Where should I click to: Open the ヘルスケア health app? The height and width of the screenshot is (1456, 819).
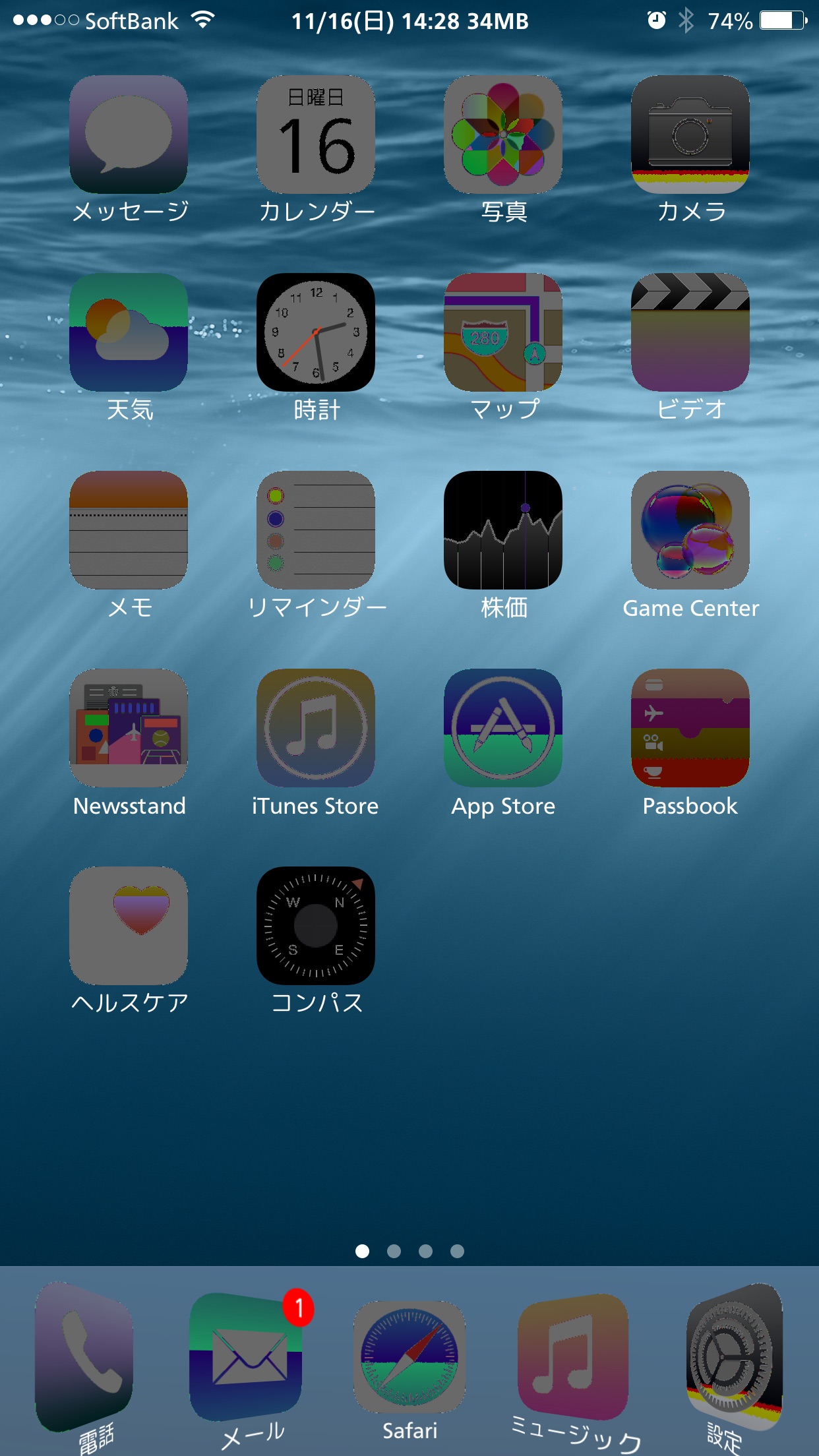point(129,926)
